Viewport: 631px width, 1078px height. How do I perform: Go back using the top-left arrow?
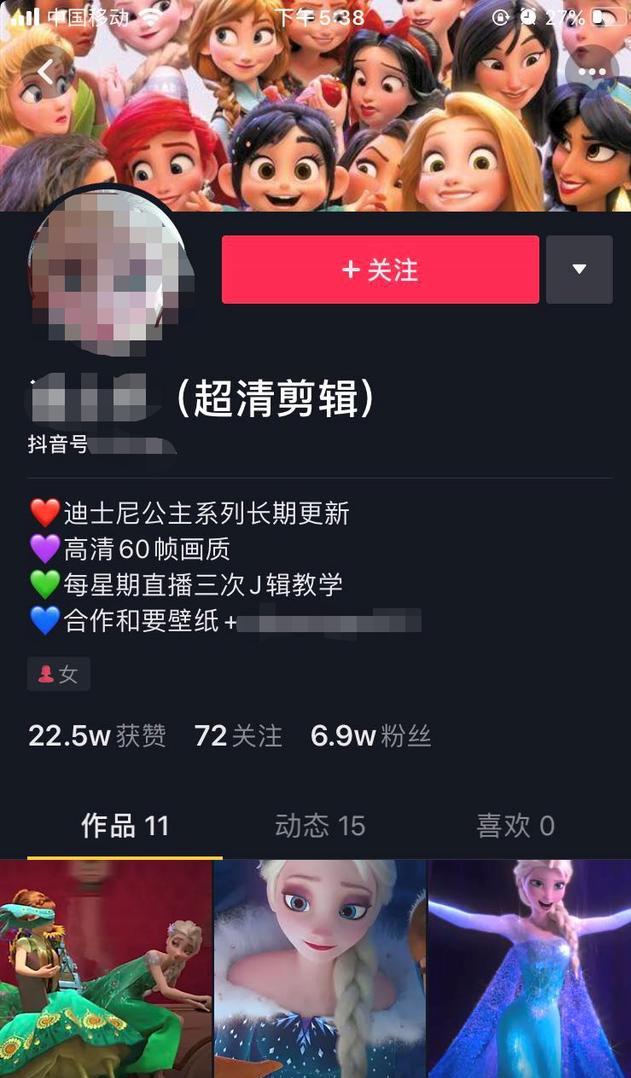(46, 71)
